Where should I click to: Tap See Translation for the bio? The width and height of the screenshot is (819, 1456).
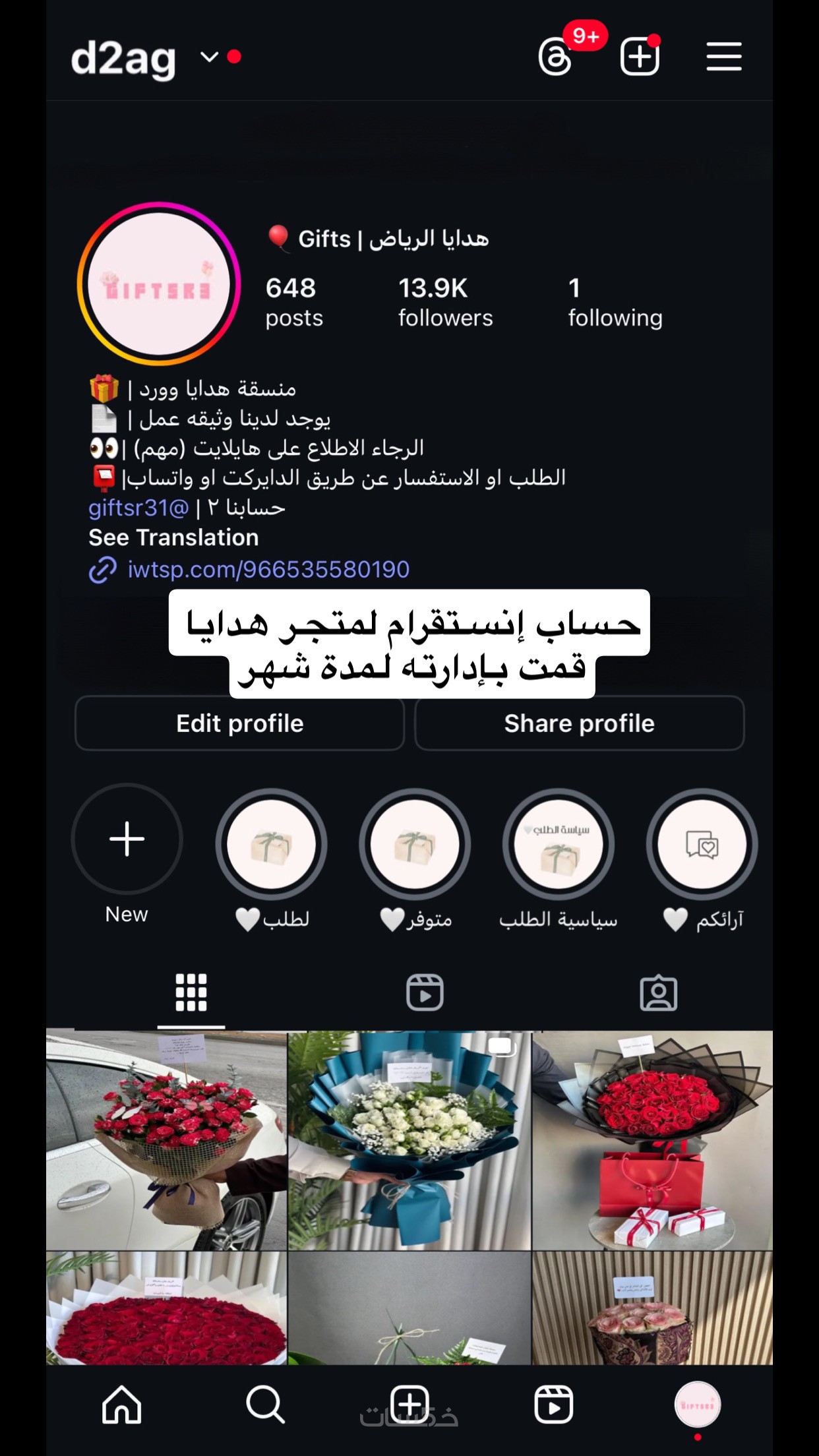click(x=173, y=537)
